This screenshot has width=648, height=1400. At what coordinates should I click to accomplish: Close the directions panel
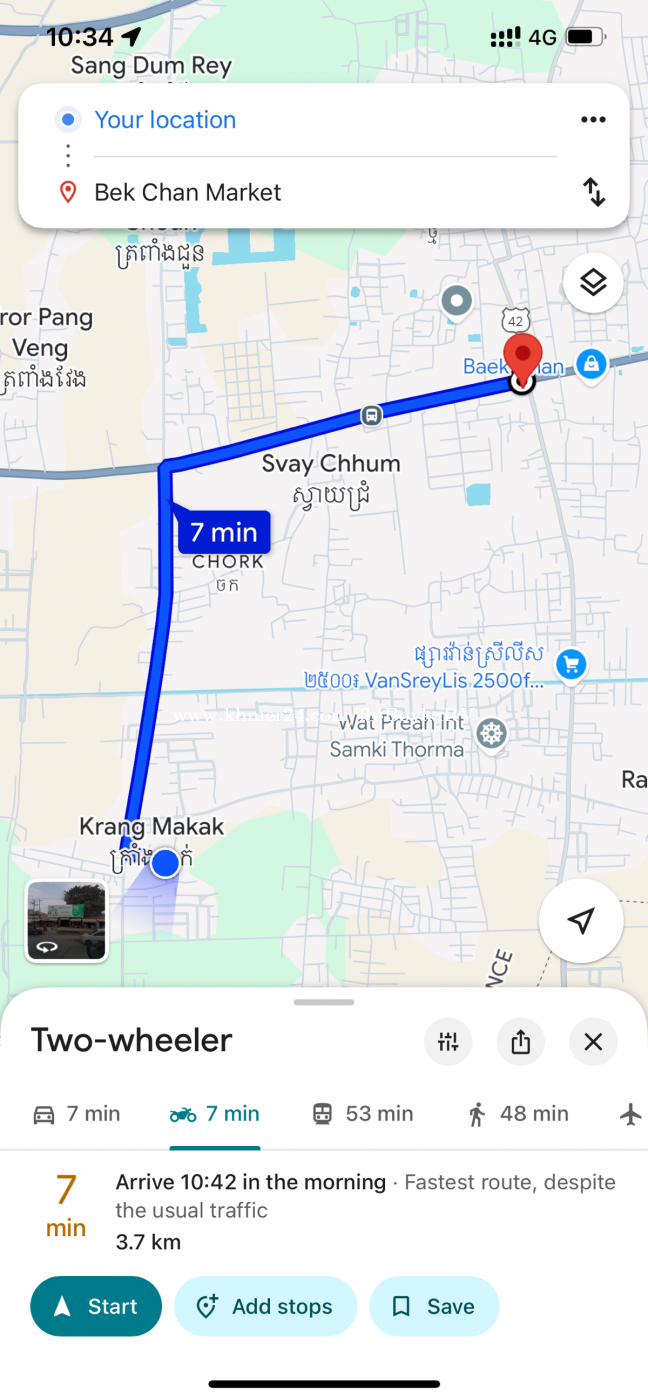593,1042
